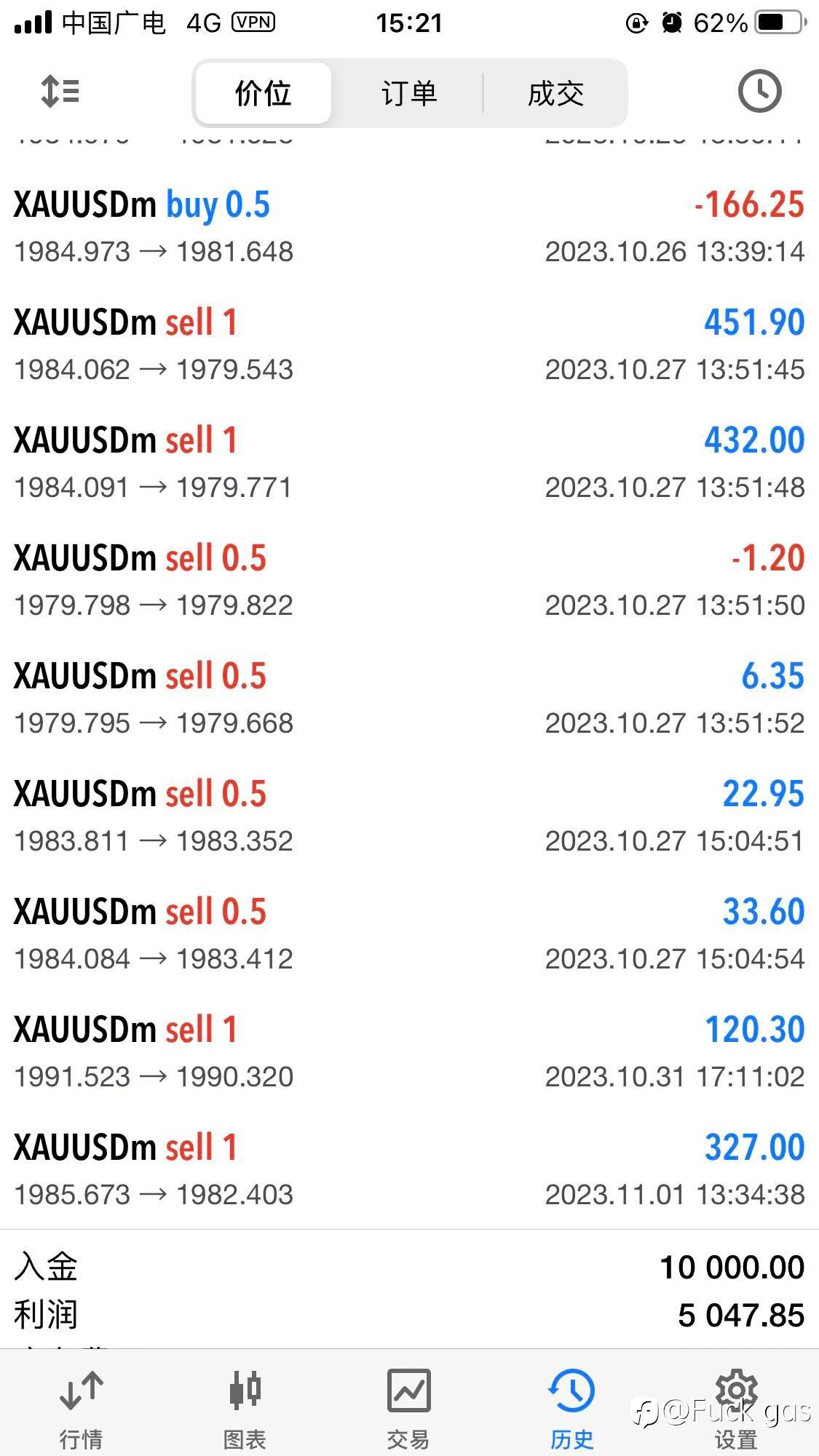Select the 价位 segment
Viewport: 819px width, 1456px height.
pyautogui.click(x=264, y=93)
